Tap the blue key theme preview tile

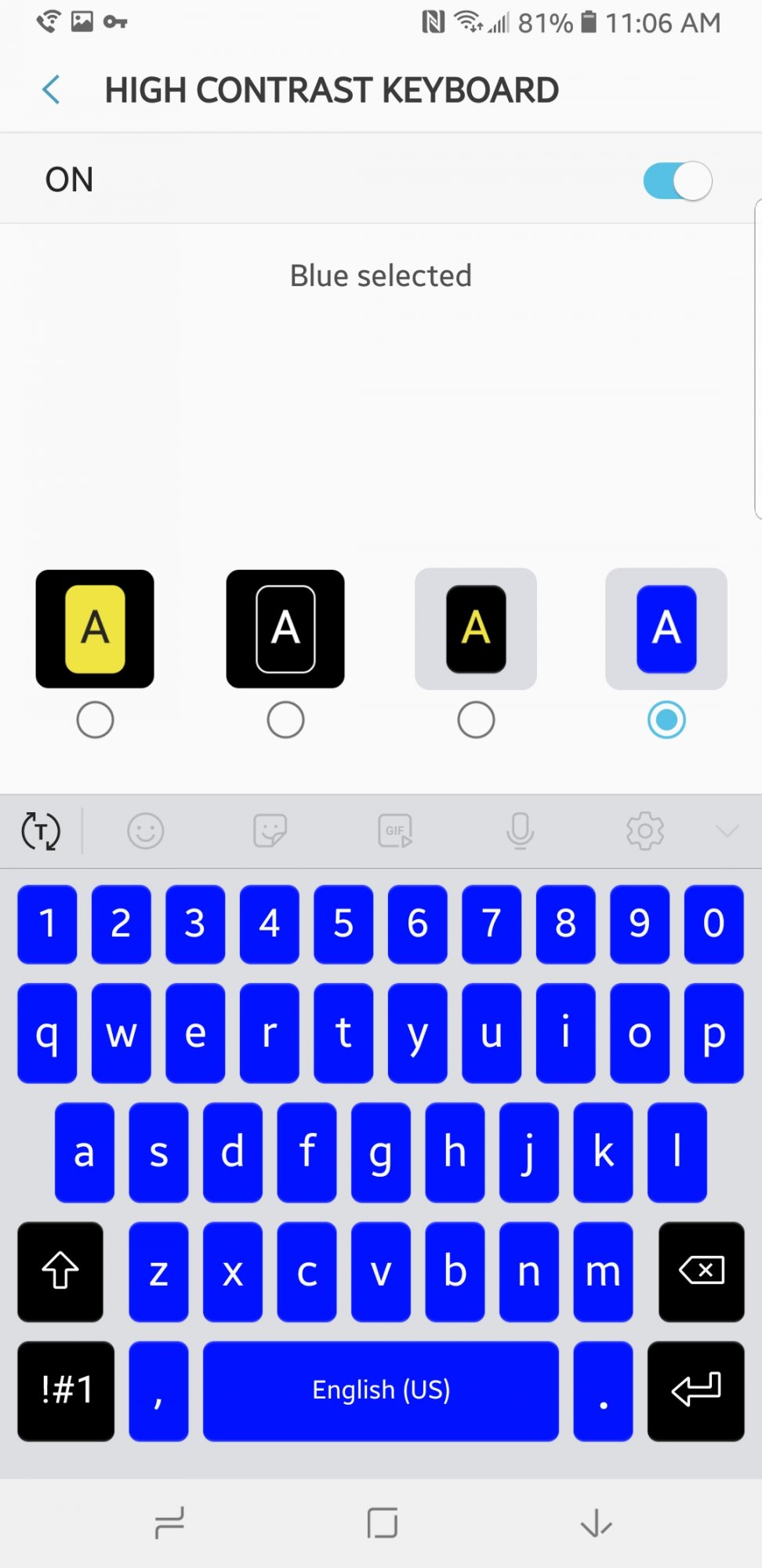click(666, 629)
